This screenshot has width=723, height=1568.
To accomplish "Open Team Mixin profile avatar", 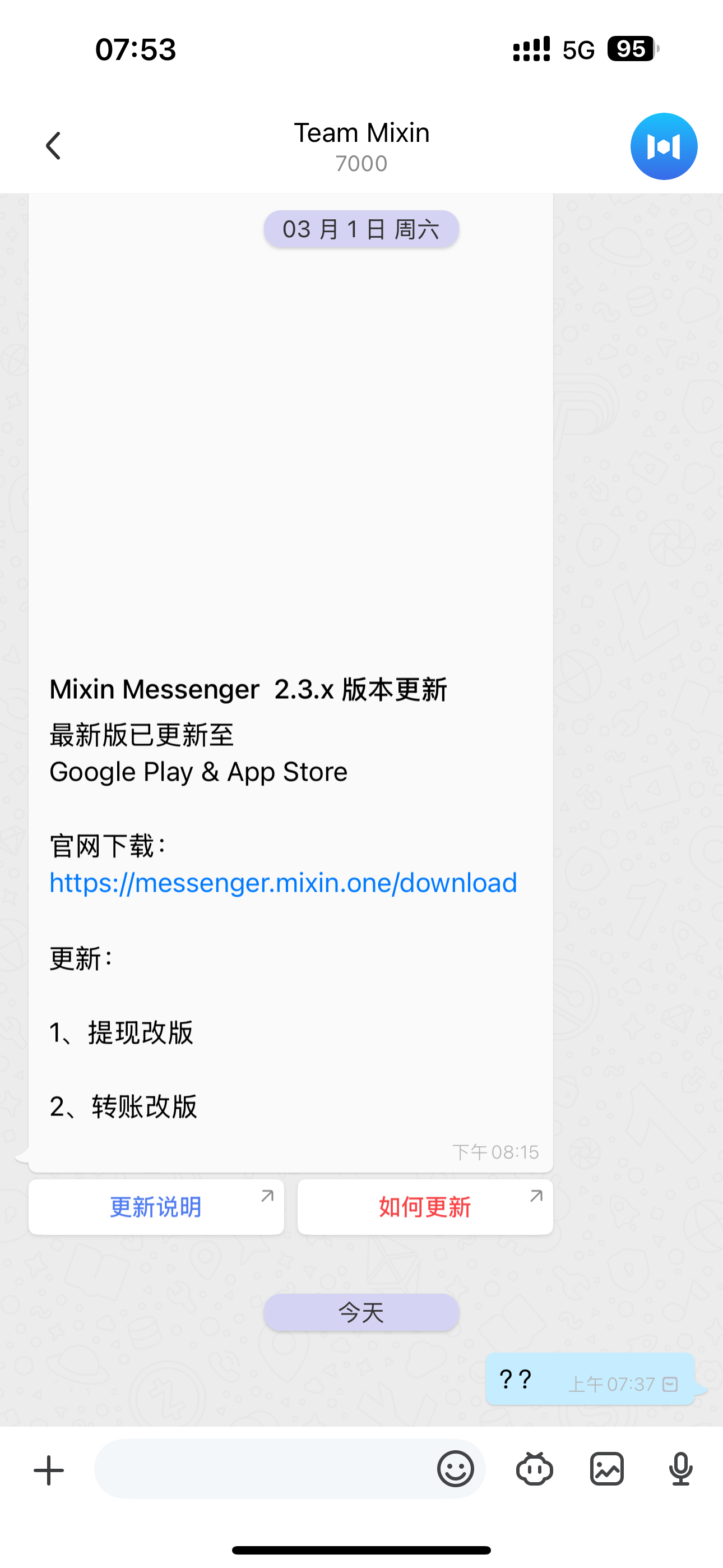I will tap(664, 146).
